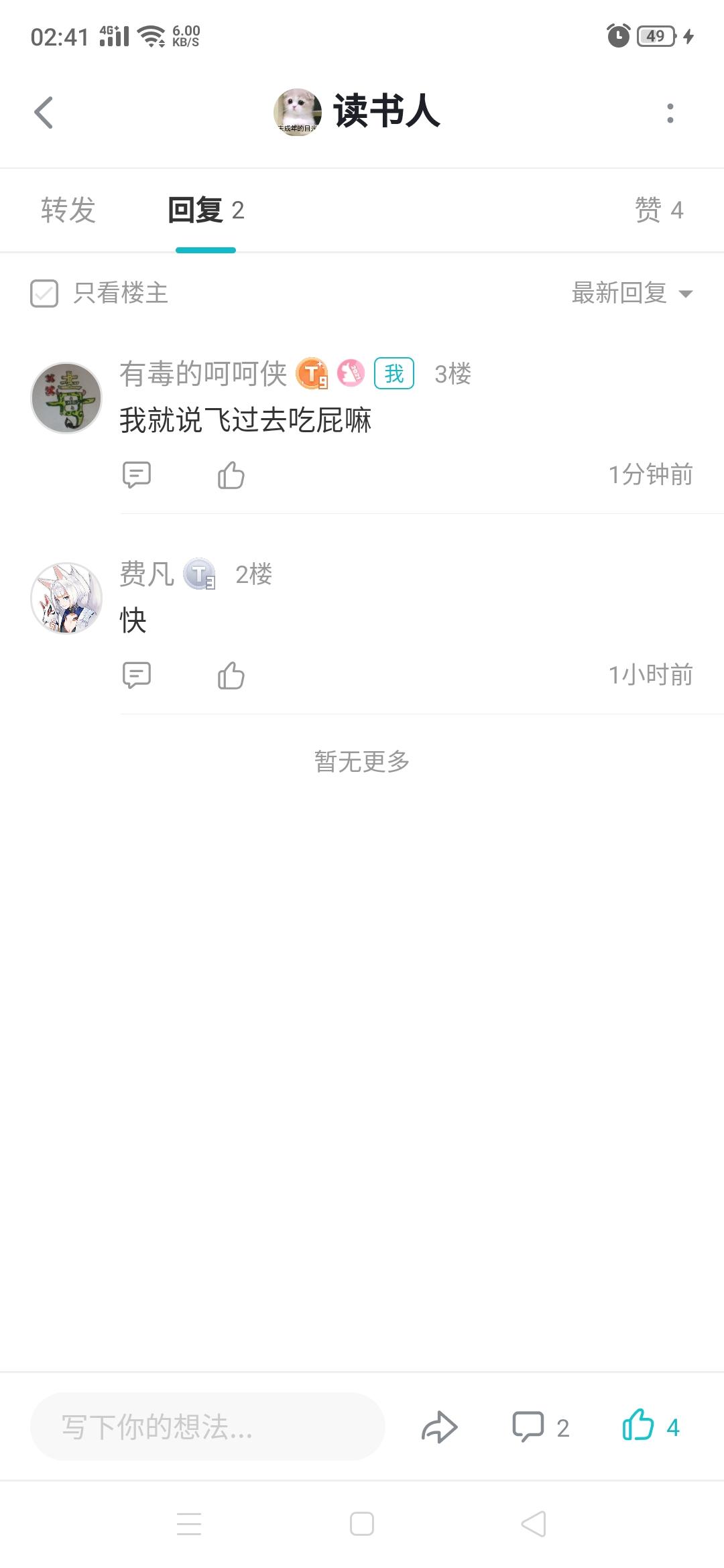This screenshot has width=724, height=1568.
Task: Reply to 有毒的呵呵侠's comment
Action: 137,475
